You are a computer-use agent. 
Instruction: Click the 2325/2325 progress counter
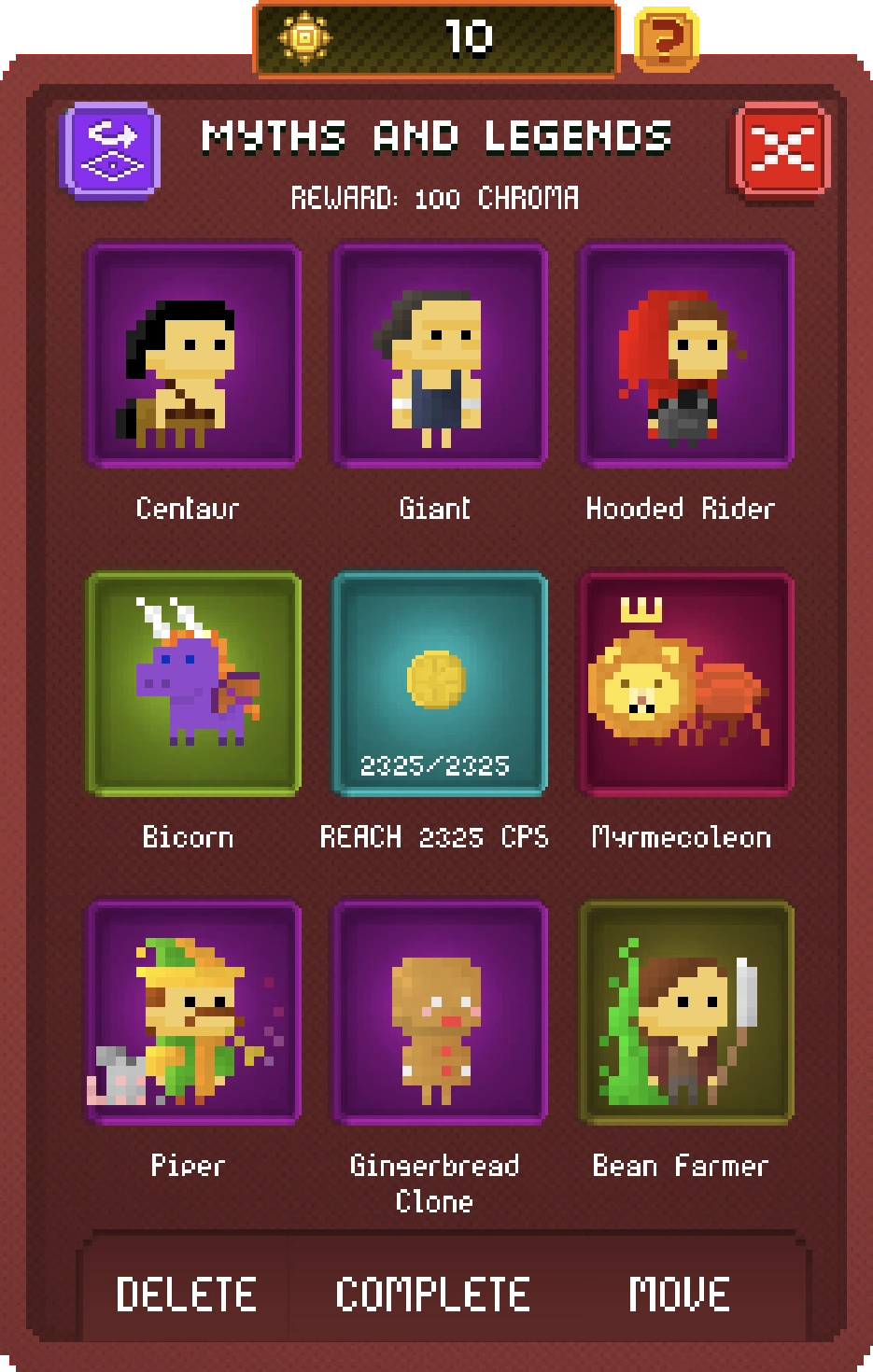(x=434, y=765)
